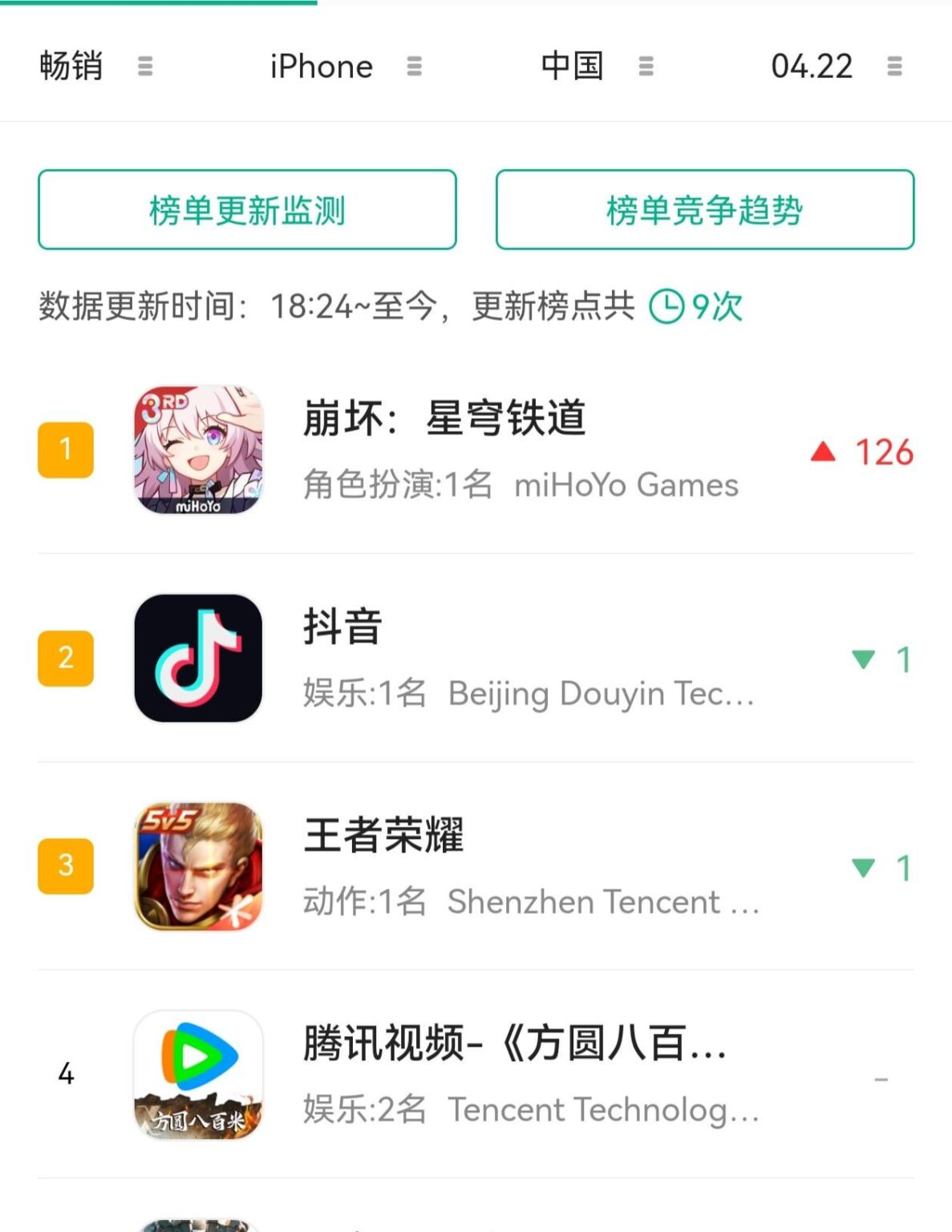
Task: Expand the iPhone device selector
Action: click(320, 66)
